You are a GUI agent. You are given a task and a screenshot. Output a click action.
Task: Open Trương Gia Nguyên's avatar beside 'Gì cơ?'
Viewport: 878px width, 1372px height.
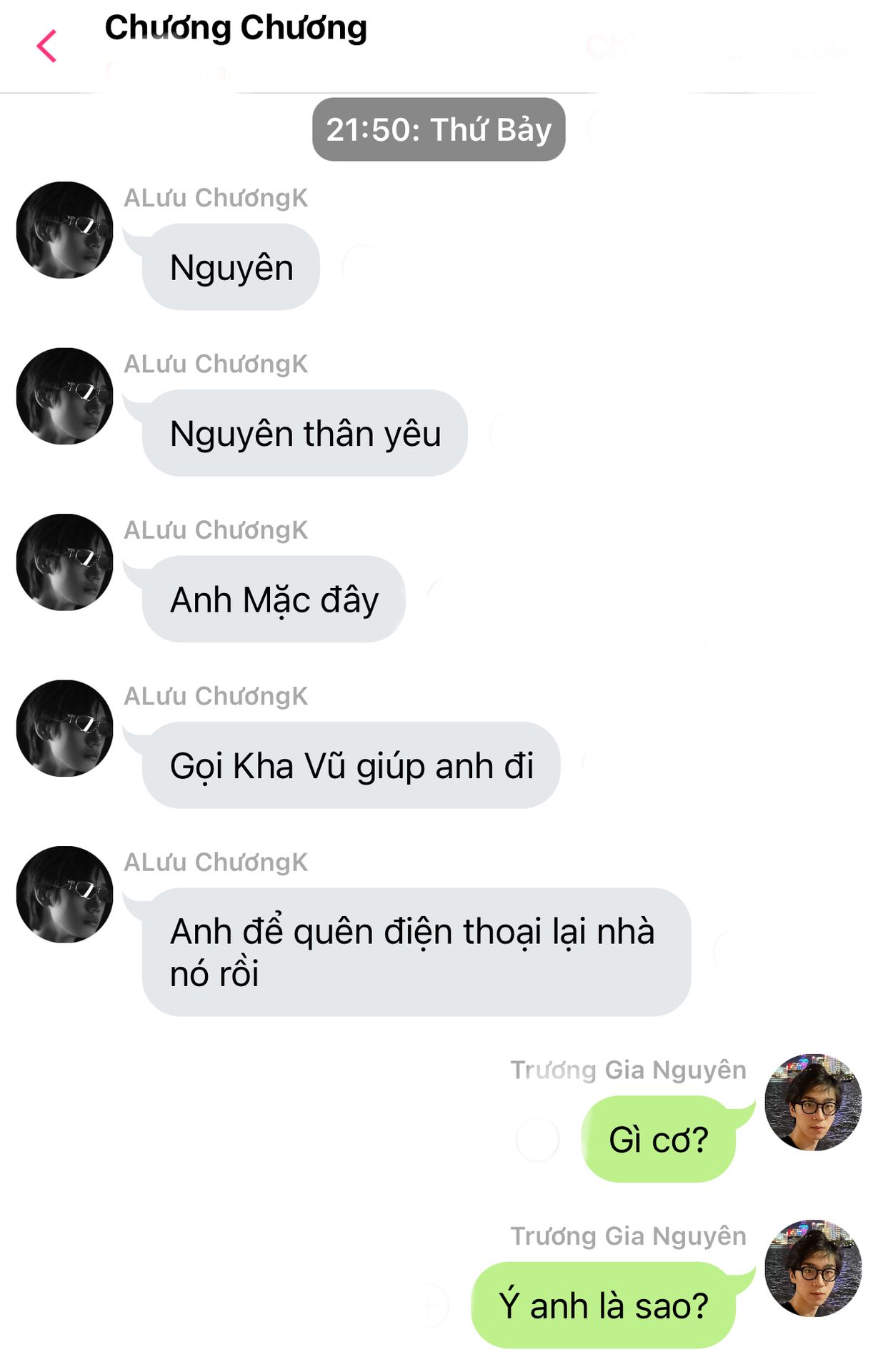coord(812,1102)
